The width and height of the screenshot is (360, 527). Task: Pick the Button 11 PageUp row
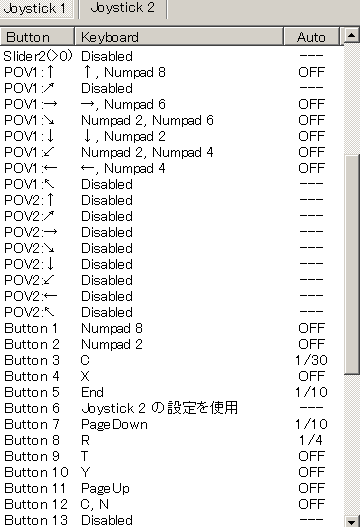[x=172, y=488]
